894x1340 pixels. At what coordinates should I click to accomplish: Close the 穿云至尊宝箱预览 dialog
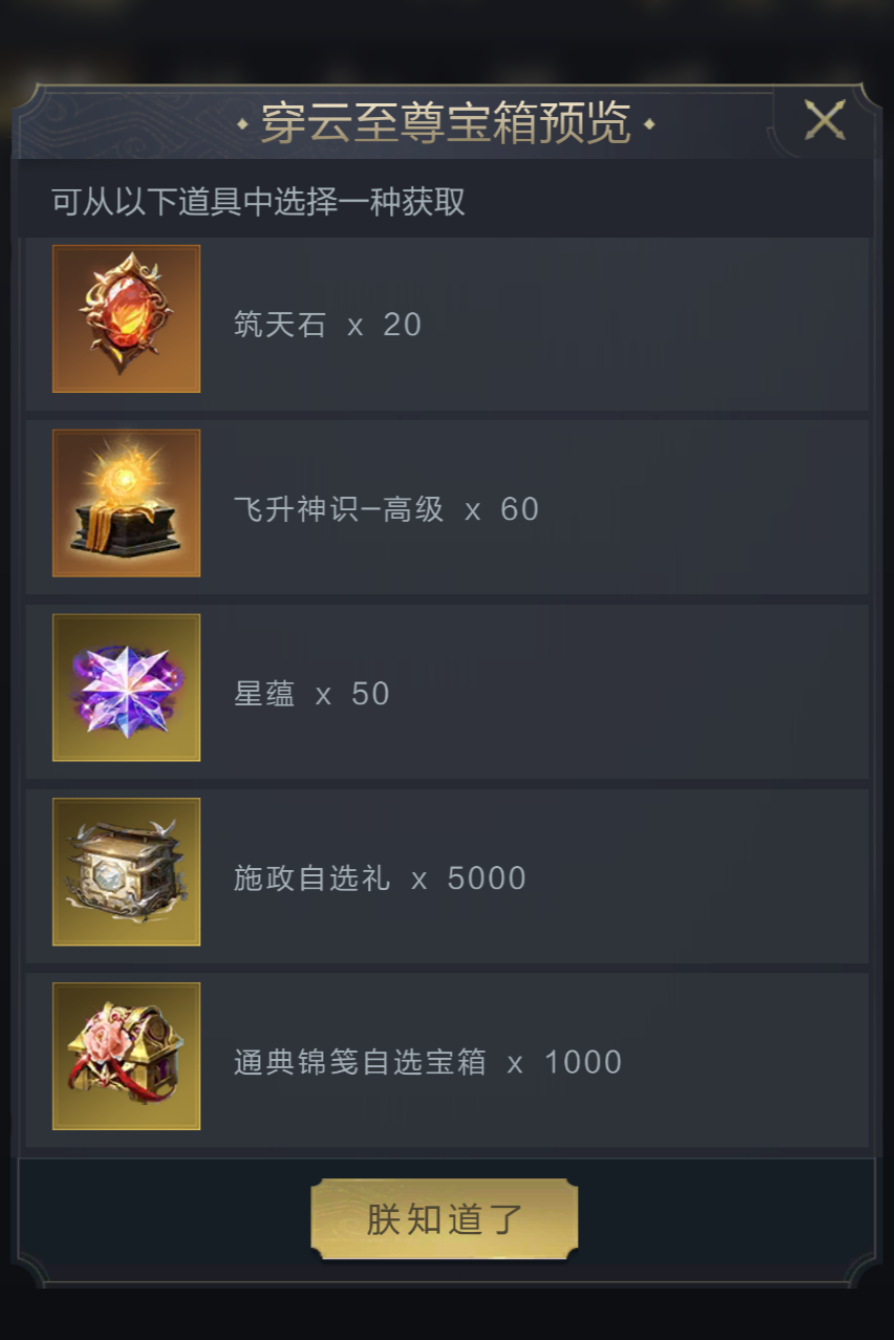pyautogui.click(x=825, y=121)
